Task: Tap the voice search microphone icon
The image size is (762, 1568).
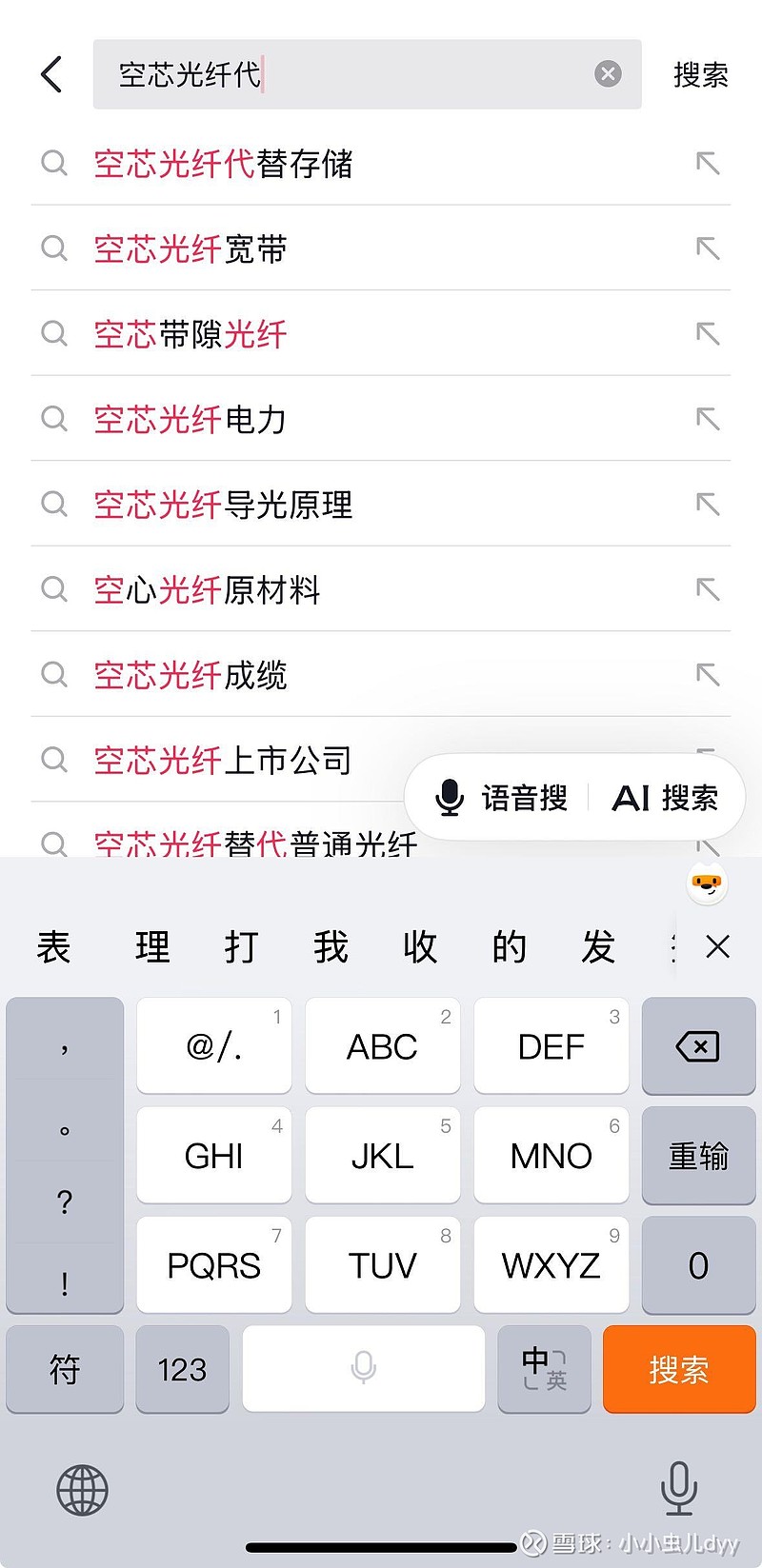Action: 448,798
